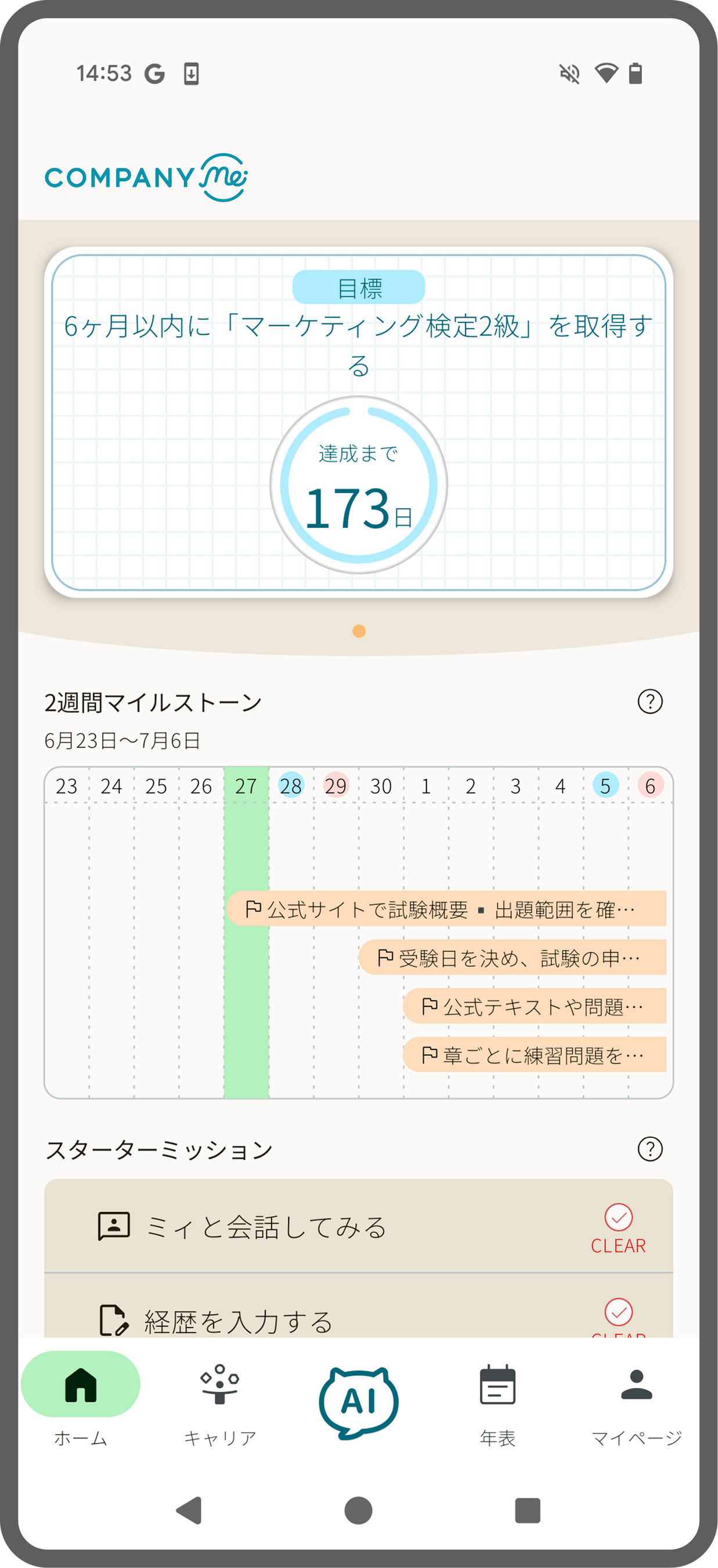
Task: Open milestone 公式テキストや問題…
Action: 534,1007
